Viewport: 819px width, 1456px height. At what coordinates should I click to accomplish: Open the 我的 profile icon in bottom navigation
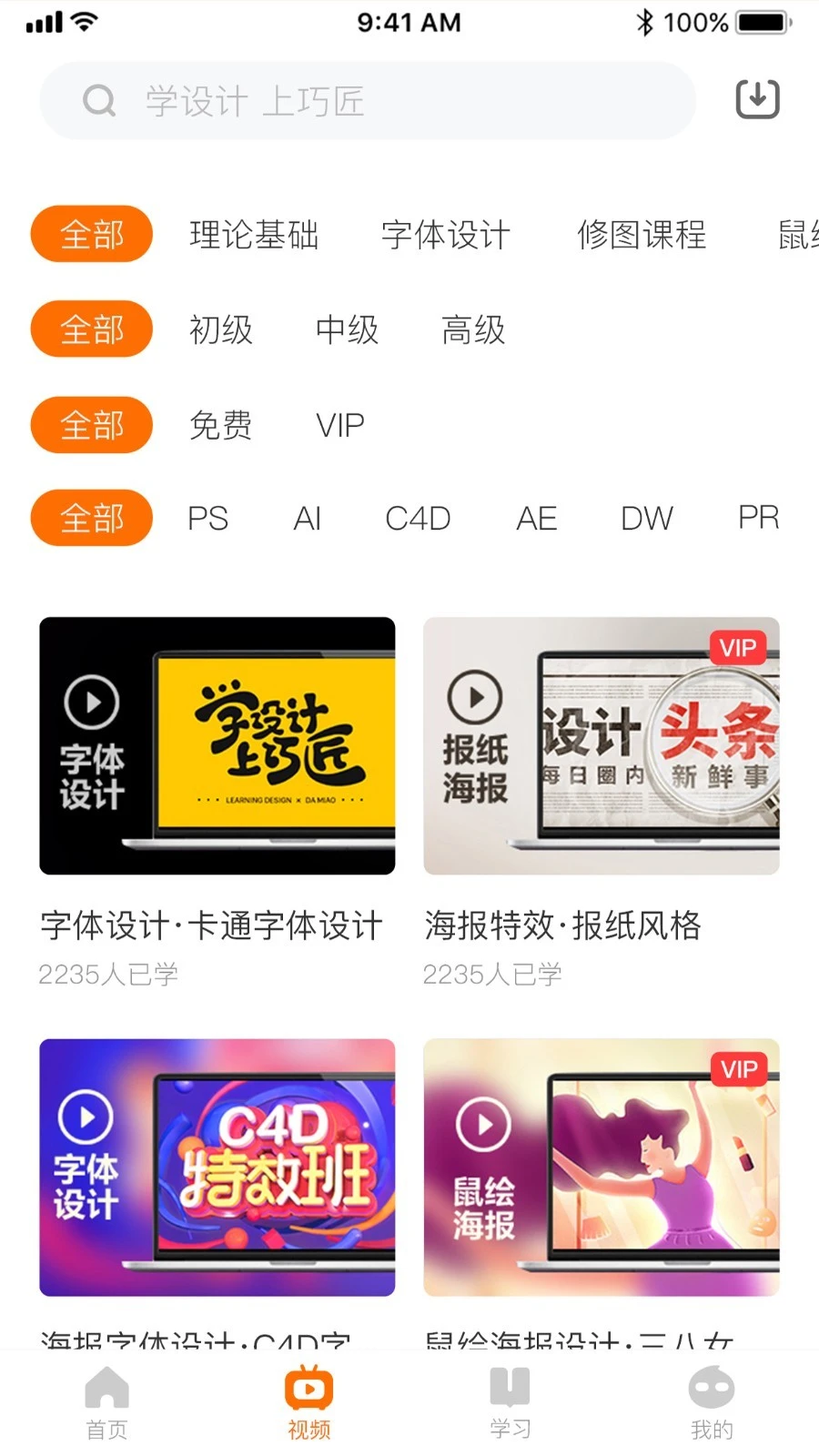[x=711, y=1401]
